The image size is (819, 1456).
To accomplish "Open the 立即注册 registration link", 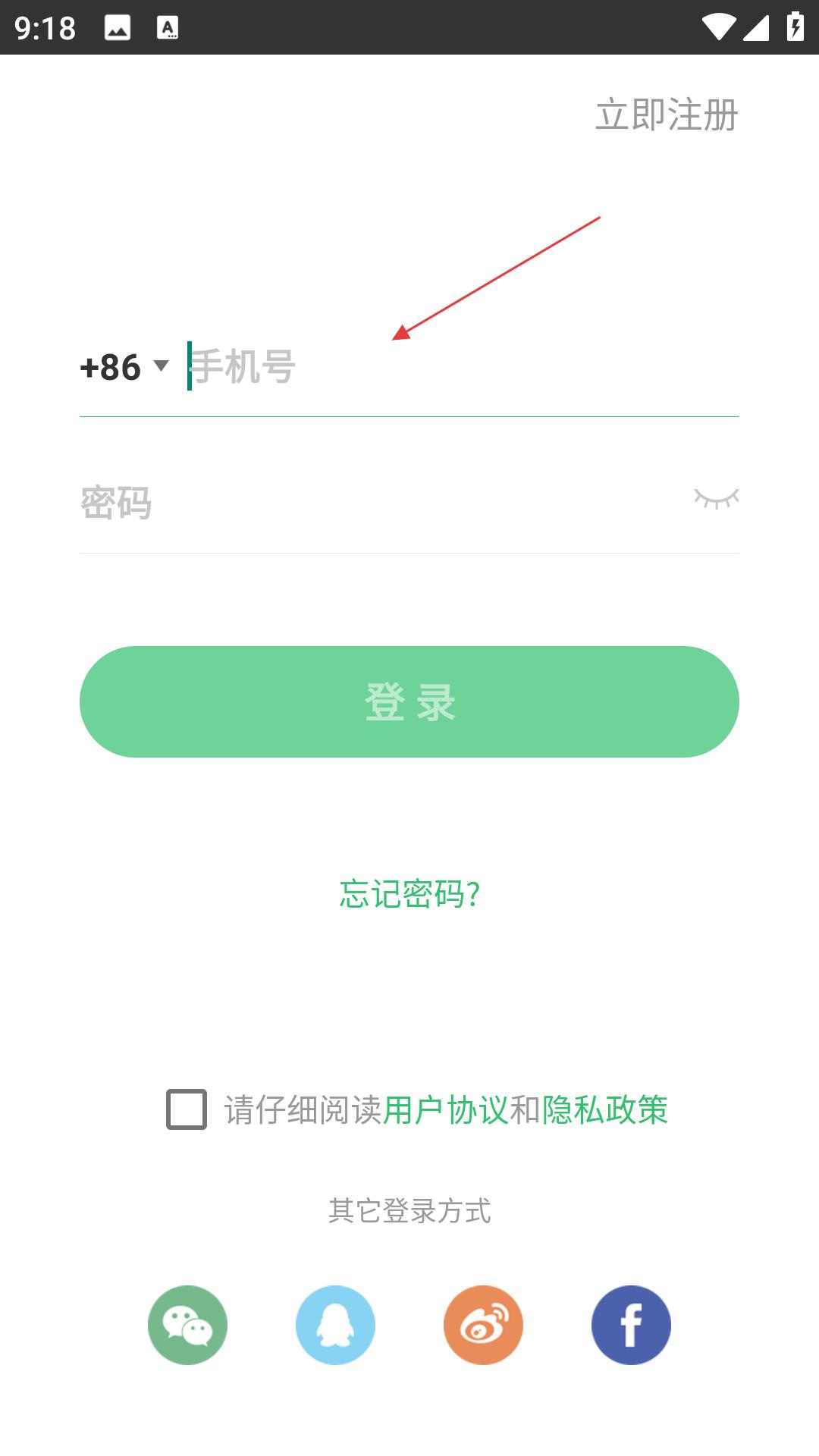I will pyautogui.click(x=667, y=115).
